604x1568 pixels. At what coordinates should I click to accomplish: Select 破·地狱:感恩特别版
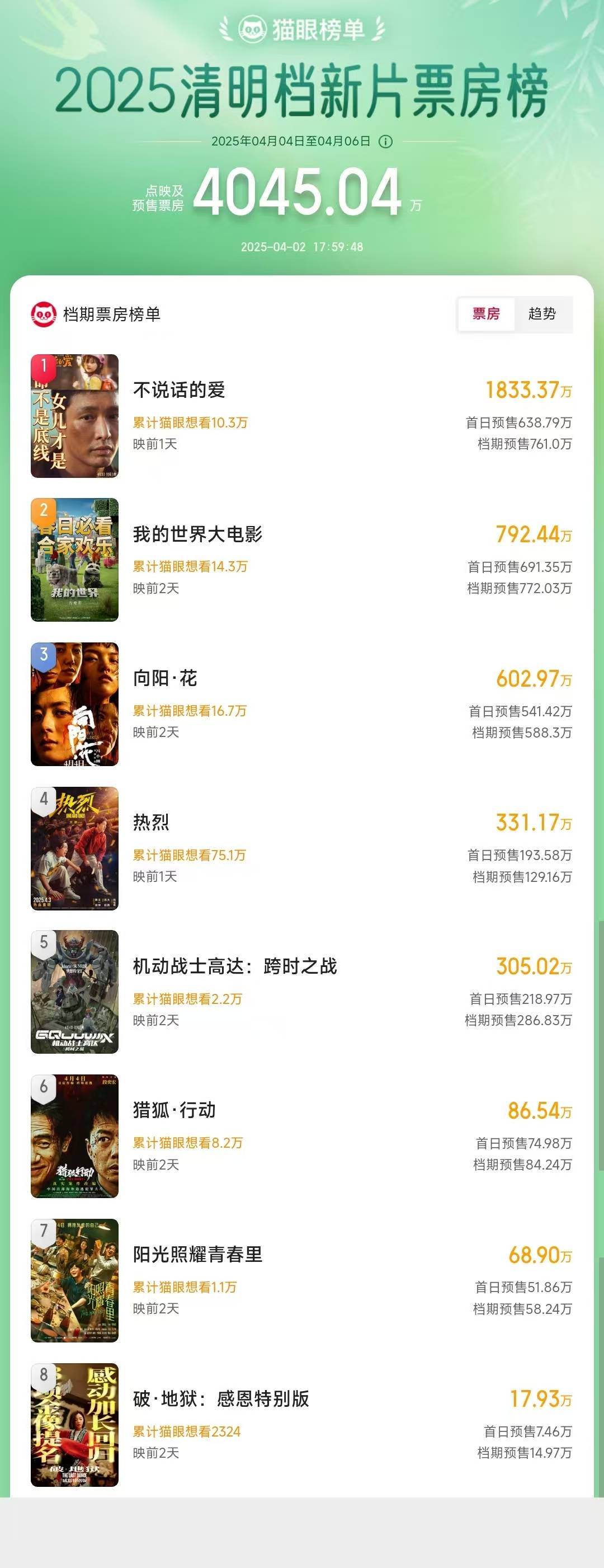(x=221, y=1399)
